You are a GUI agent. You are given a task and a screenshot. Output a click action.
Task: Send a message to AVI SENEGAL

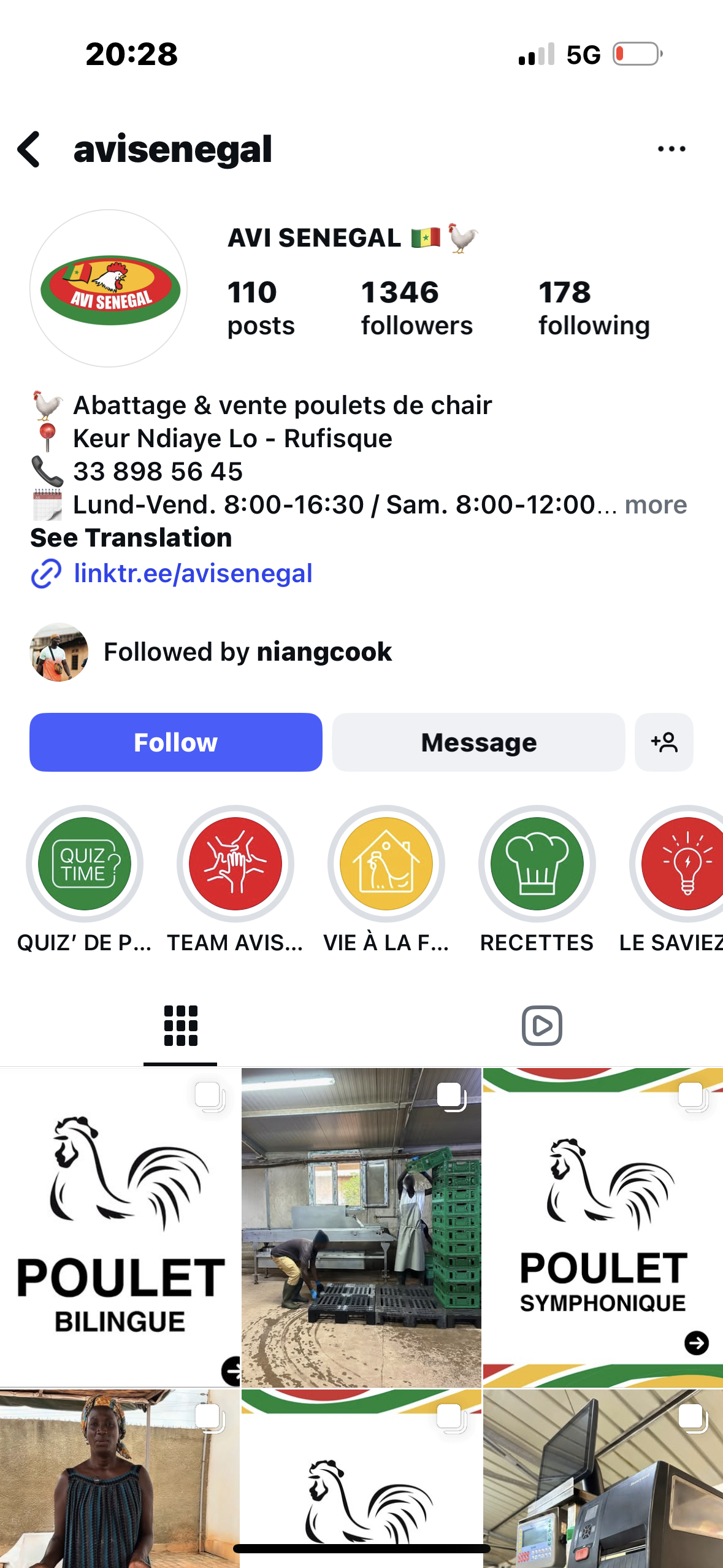click(x=478, y=742)
